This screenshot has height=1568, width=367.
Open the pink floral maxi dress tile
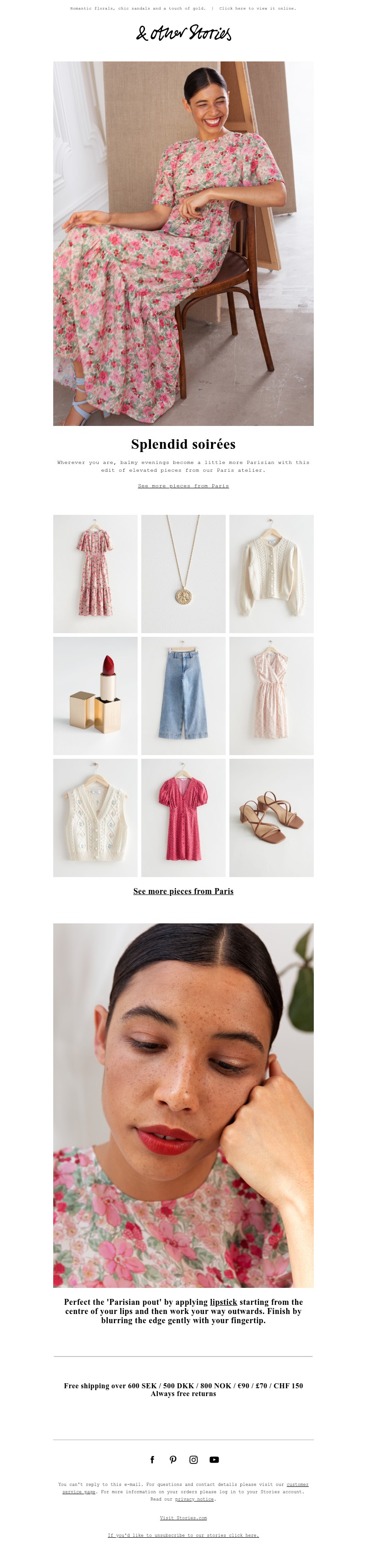(95, 574)
